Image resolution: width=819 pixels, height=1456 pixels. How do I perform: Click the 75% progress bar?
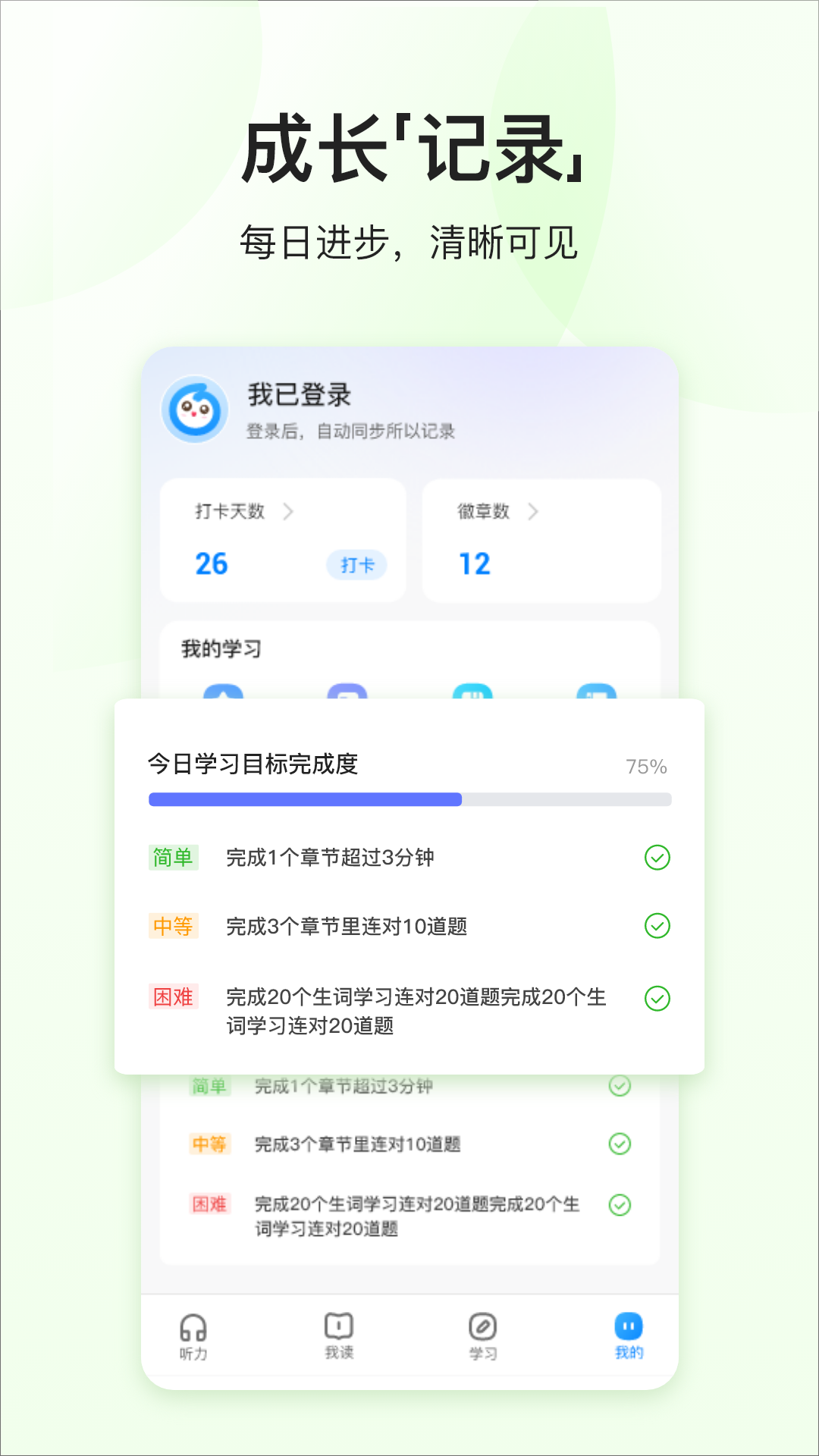click(x=409, y=799)
